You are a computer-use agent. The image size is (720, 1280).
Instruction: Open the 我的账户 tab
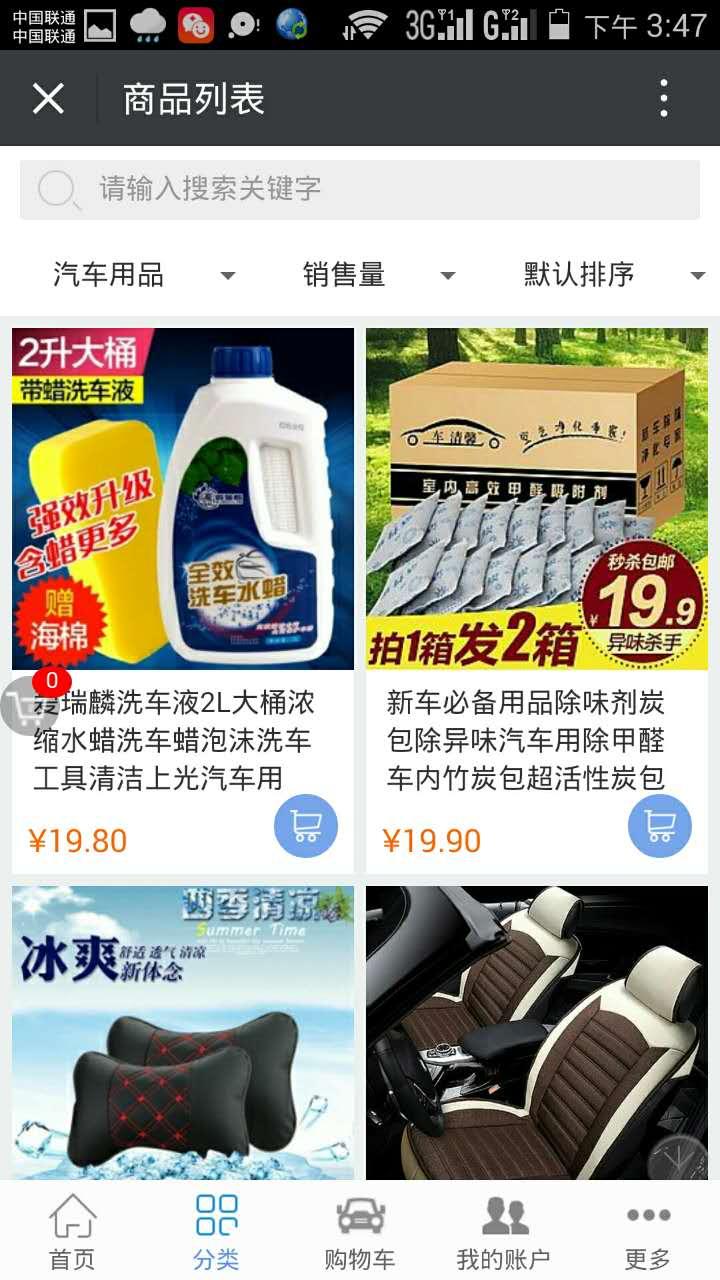[504, 1231]
